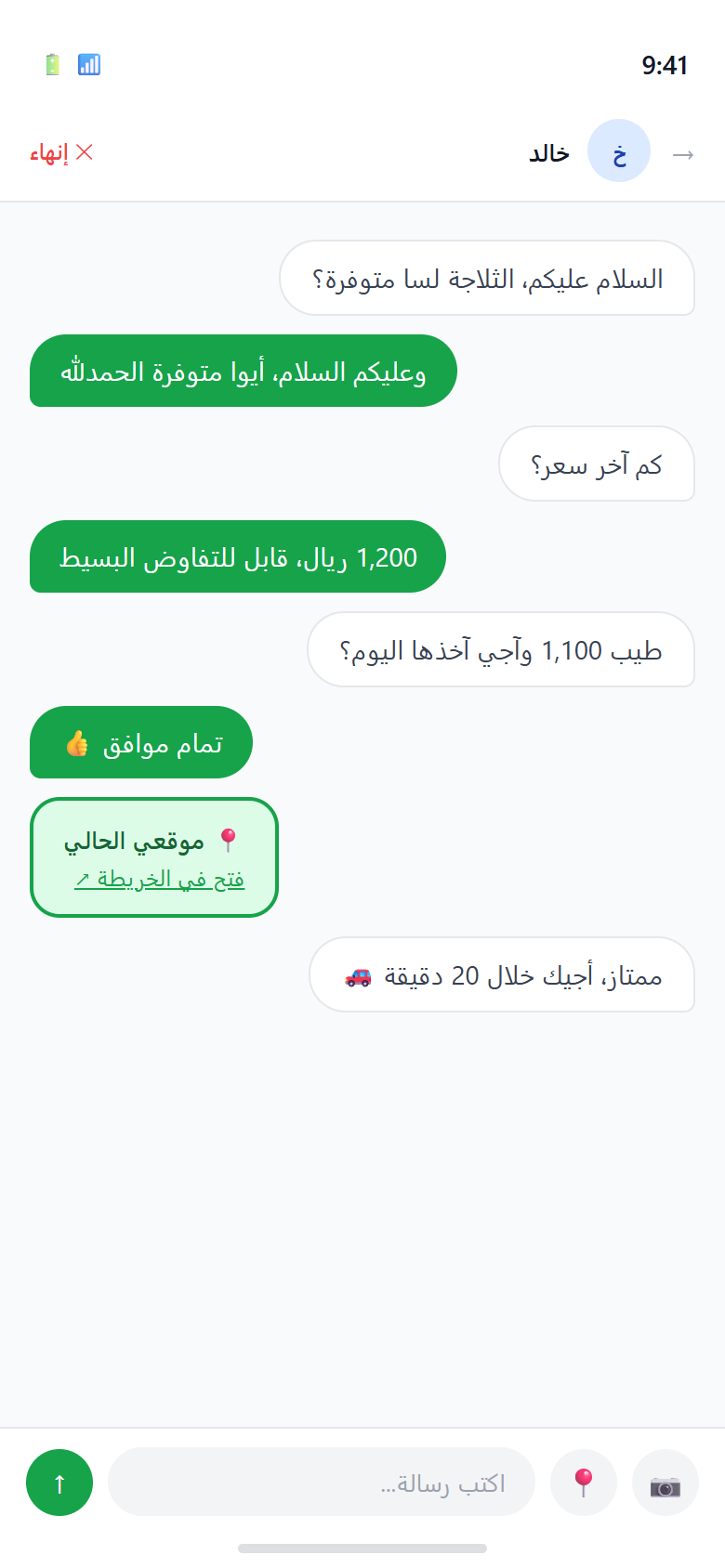The image size is (725, 1568).
Task: Tap the 1,200 ريال price message
Action: [x=237, y=556]
